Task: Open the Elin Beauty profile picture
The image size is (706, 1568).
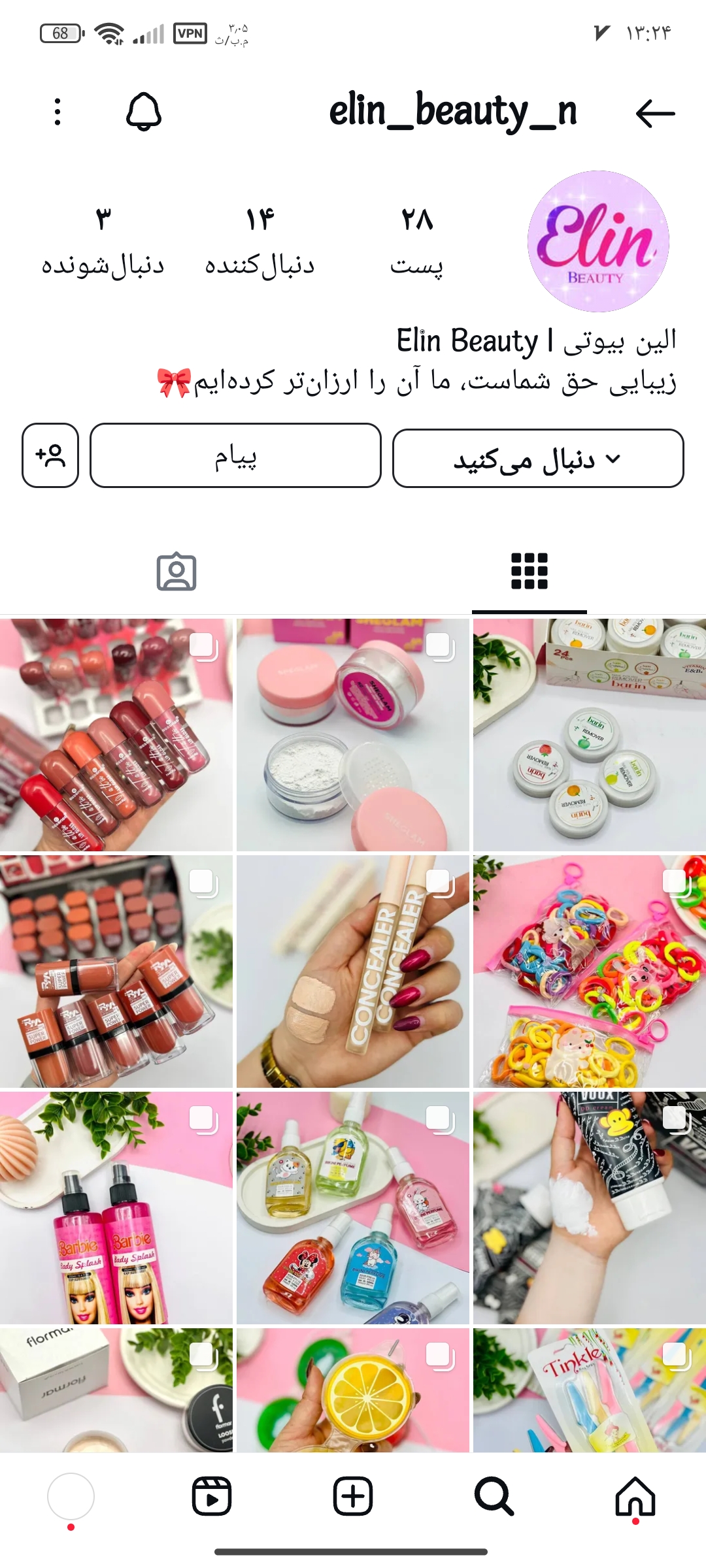Action: click(x=598, y=241)
